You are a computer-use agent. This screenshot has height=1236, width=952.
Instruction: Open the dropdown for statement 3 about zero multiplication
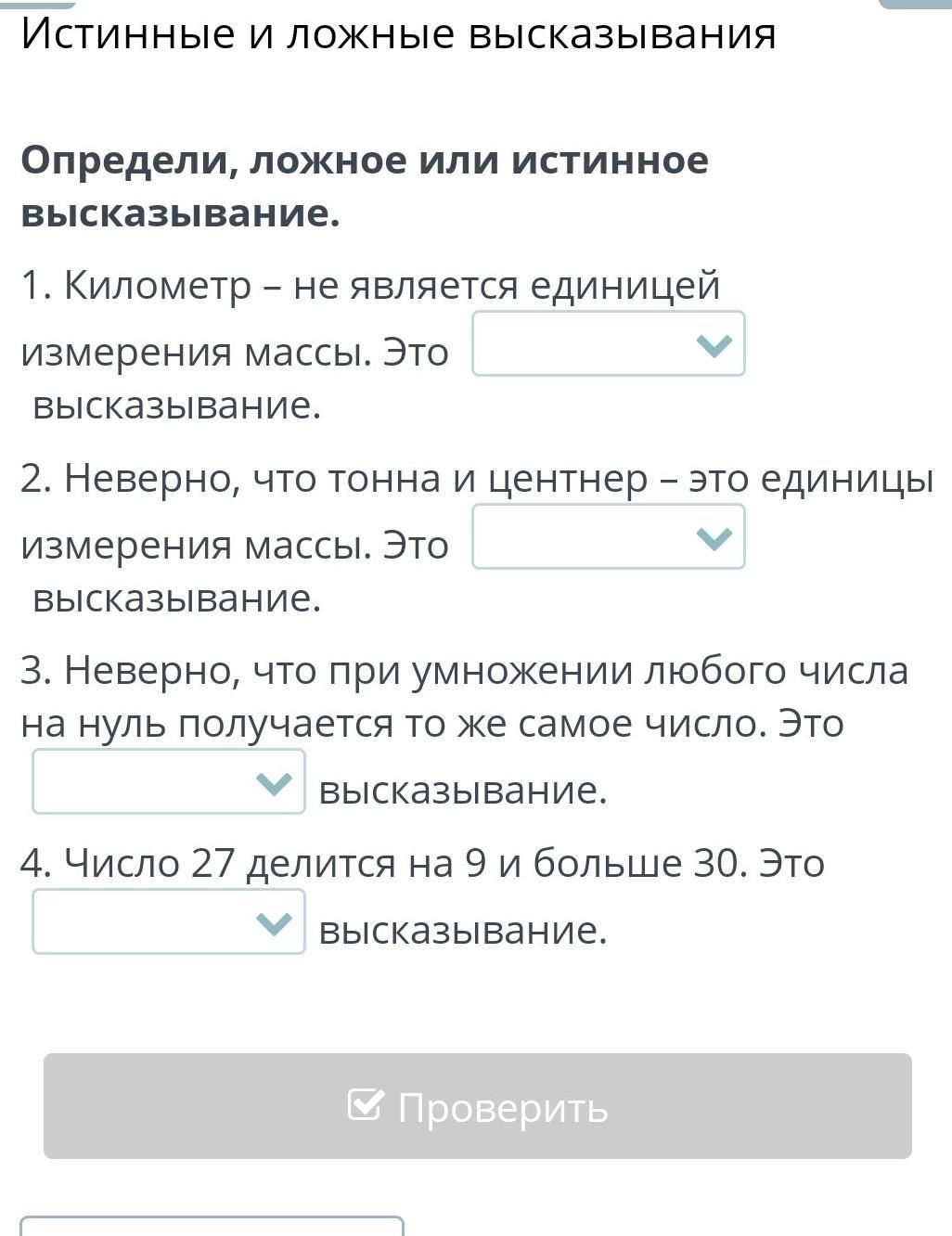click(168, 782)
